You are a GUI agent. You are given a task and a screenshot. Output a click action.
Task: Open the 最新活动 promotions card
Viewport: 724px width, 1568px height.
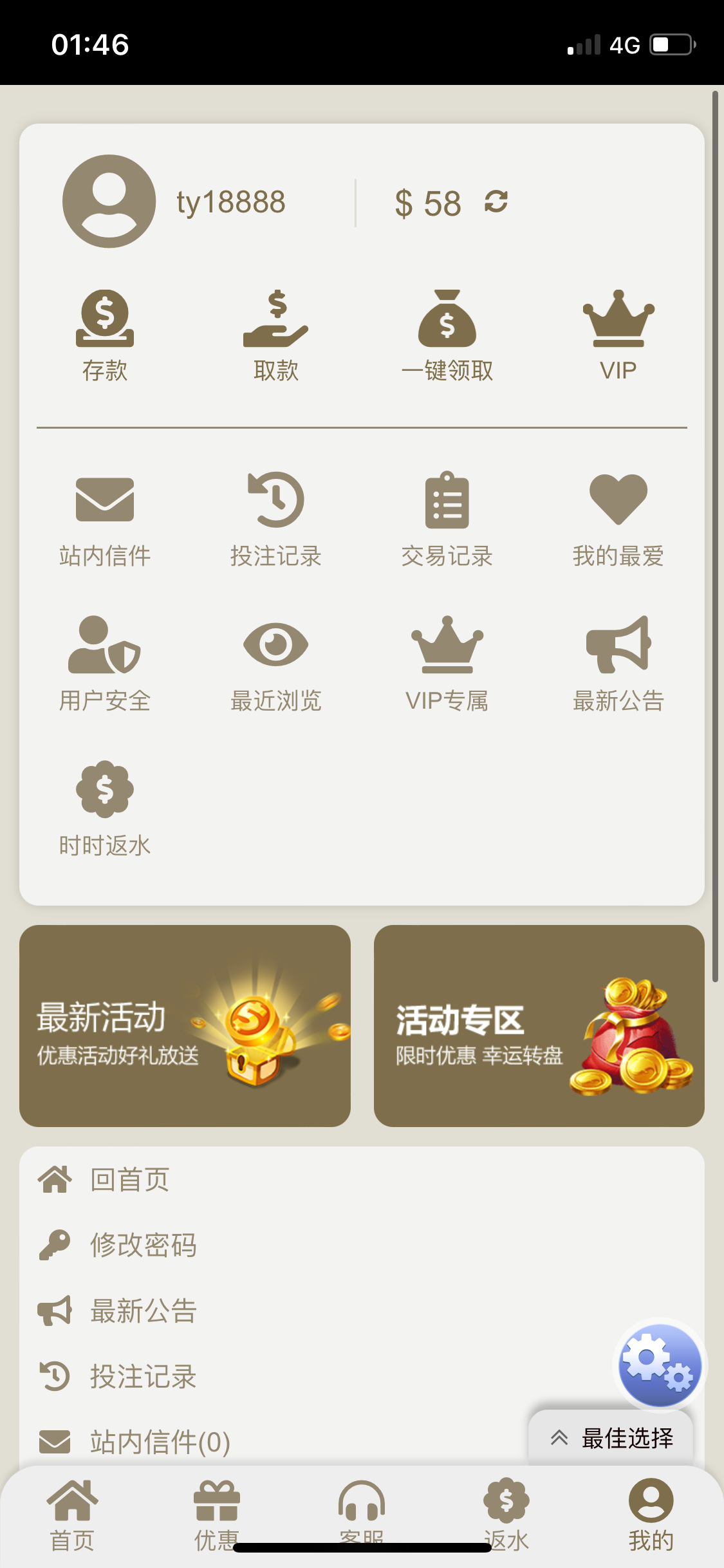[185, 1025]
